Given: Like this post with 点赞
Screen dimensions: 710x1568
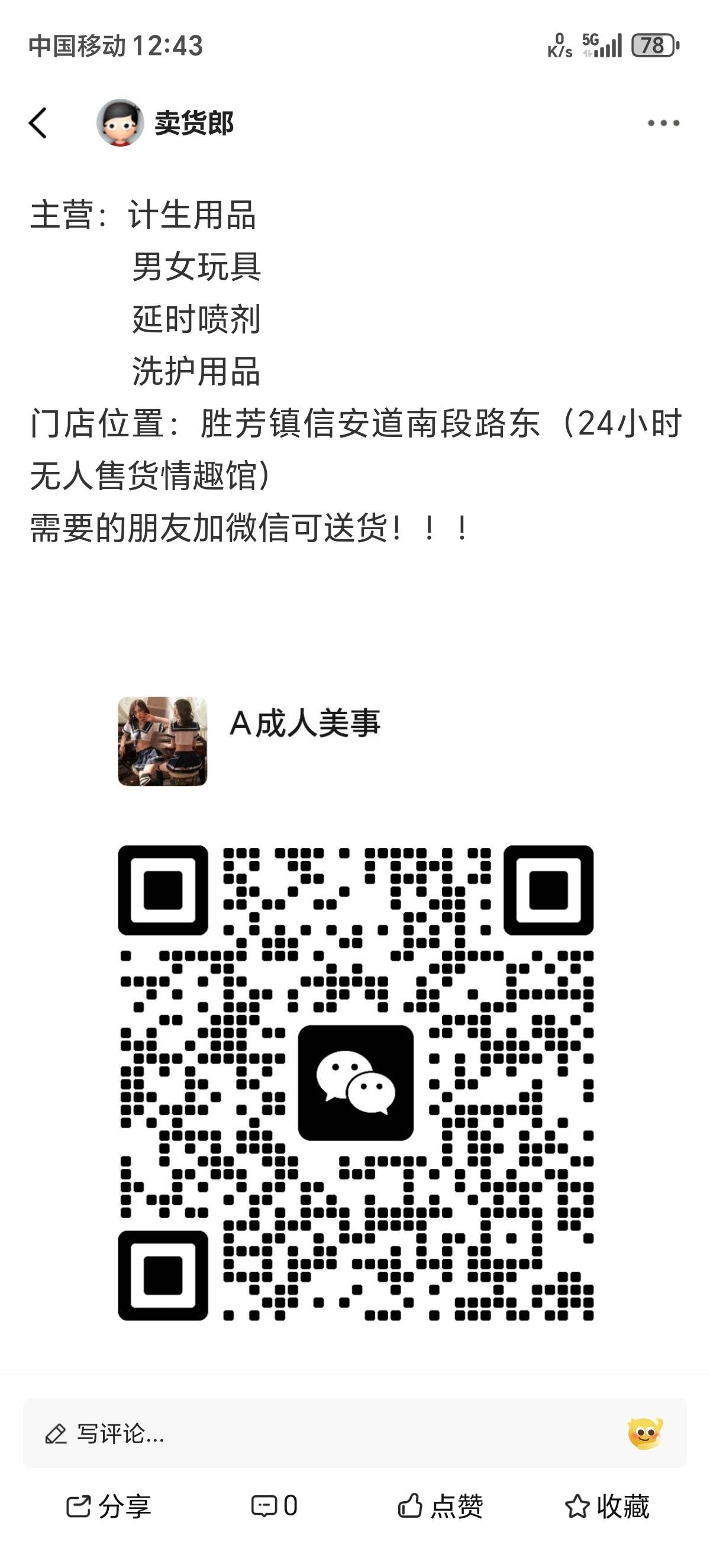Looking at the screenshot, I should coord(440,1506).
